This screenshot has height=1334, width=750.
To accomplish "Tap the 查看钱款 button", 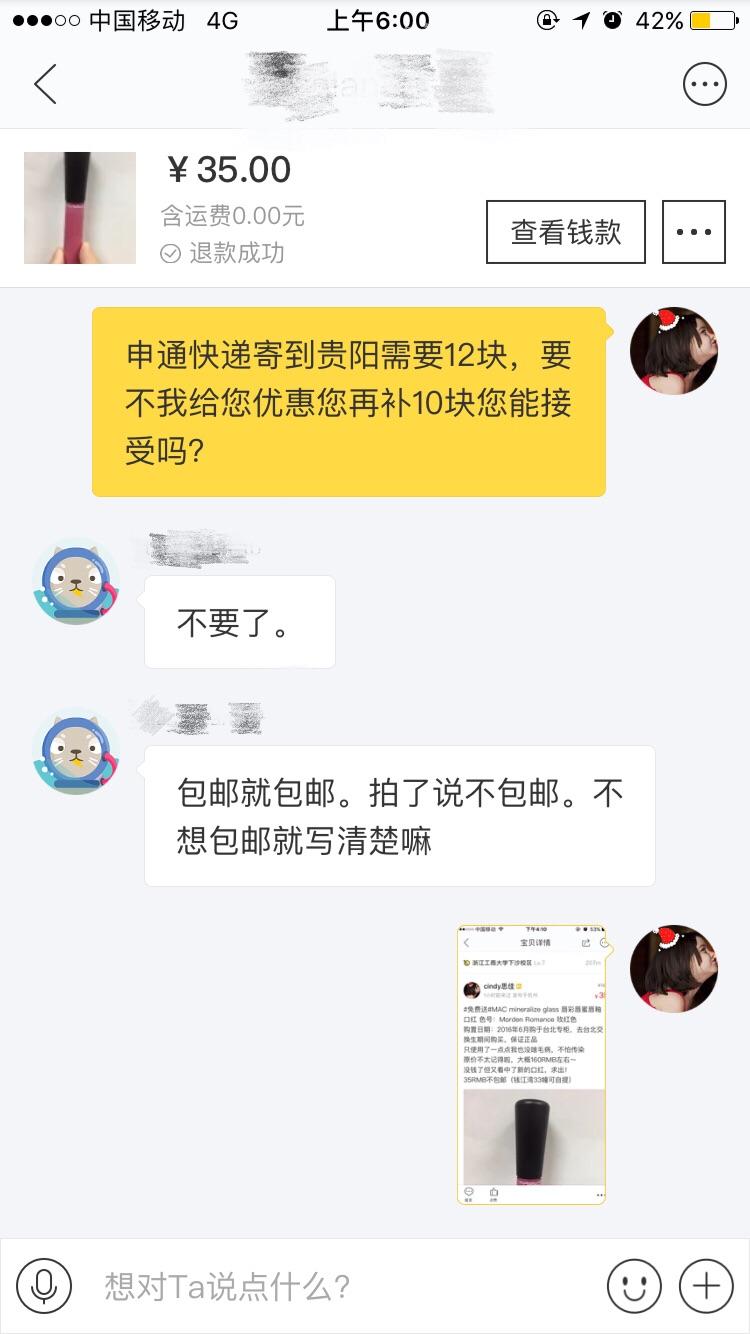I will [x=566, y=232].
